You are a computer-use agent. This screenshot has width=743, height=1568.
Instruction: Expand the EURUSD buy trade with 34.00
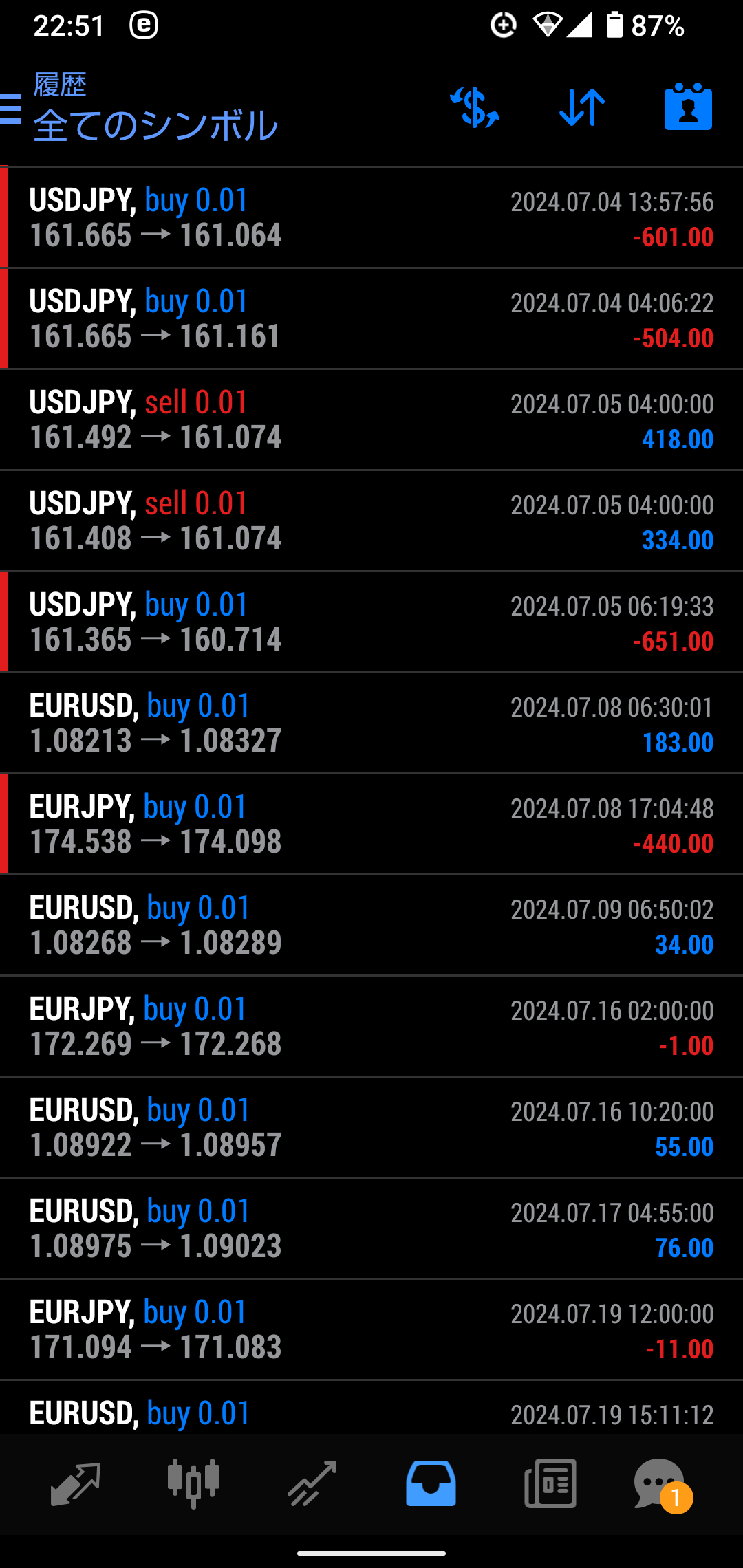(371, 926)
